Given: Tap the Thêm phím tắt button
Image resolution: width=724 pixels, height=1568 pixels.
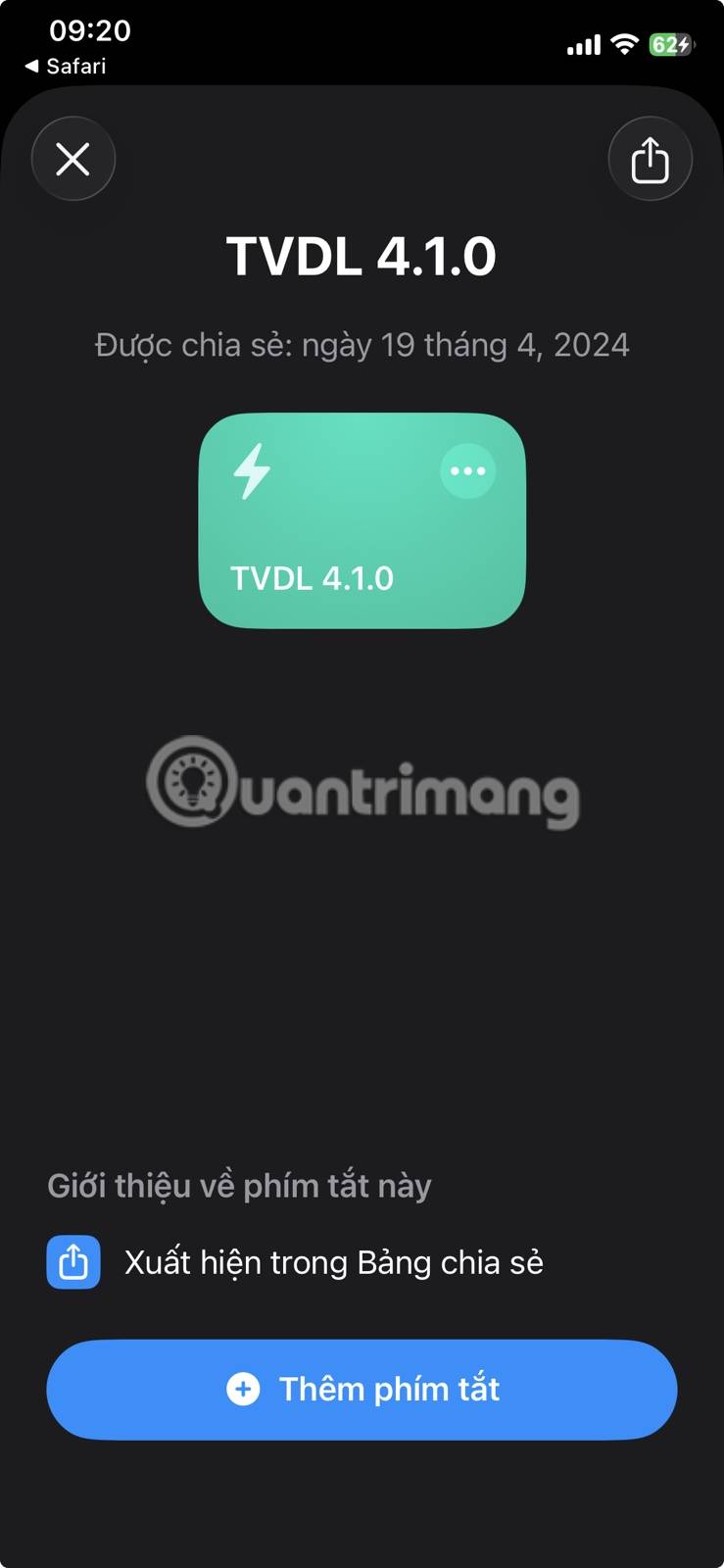Looking at the screenshot, I should click(x=362, y=1389).
